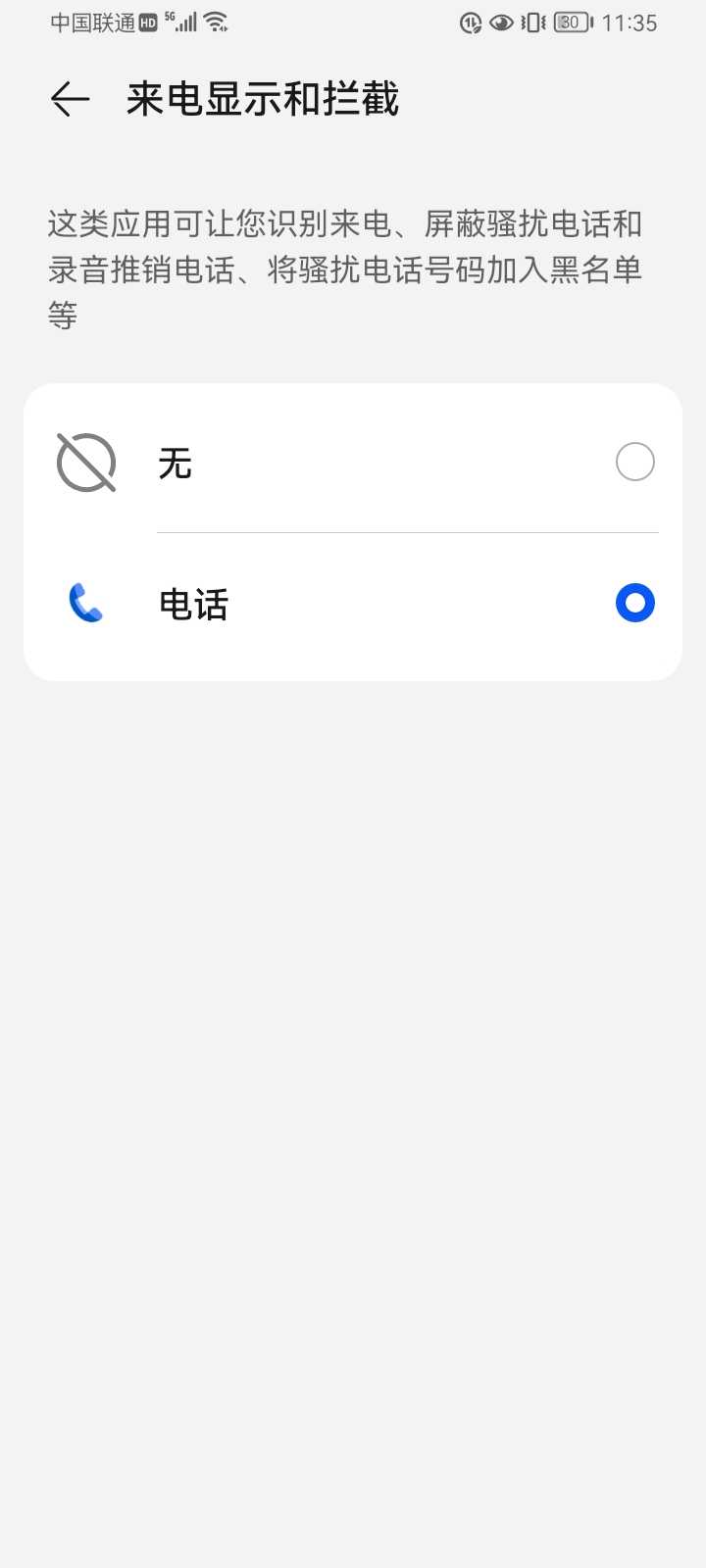The height and width of the screenshot is (1568, 706).
Task: Go back from 来电显示和拦截 page
Action: coord(71,99)
